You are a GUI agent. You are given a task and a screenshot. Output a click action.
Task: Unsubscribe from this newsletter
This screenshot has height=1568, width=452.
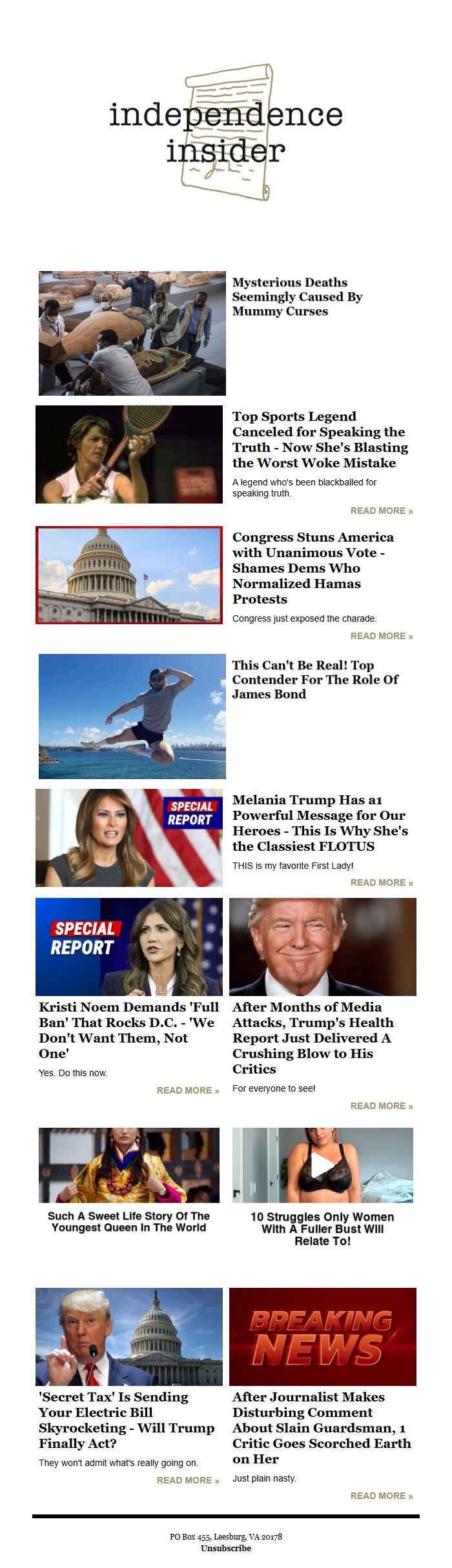tap(225, 1548)
